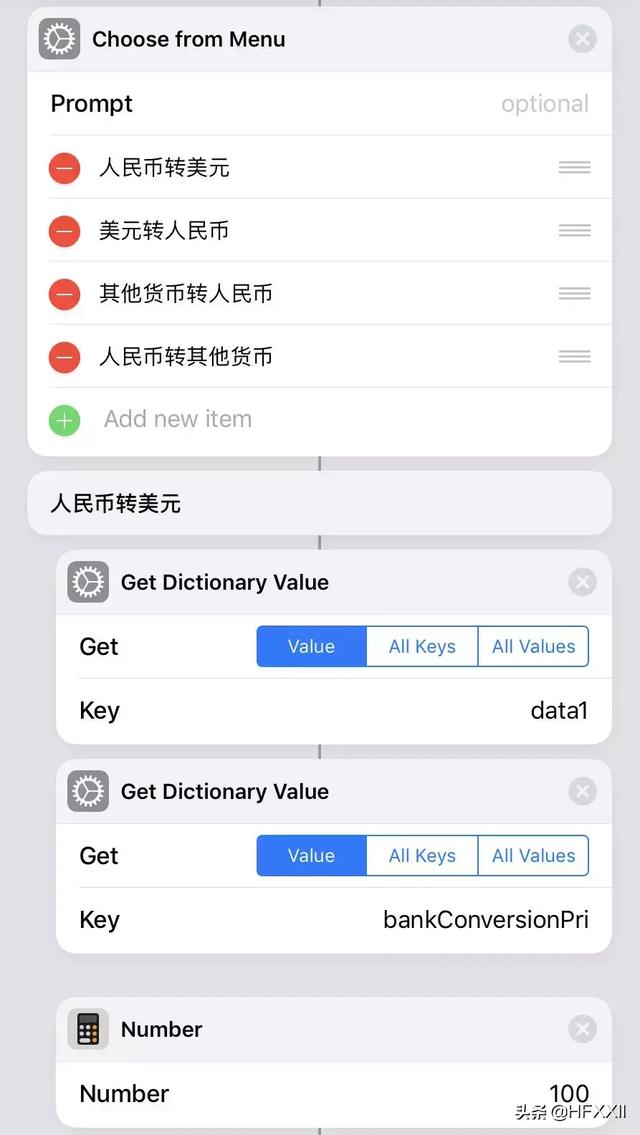Select All Keys for the data1 action
640x1135 pixels.
(x=422, y=646)
